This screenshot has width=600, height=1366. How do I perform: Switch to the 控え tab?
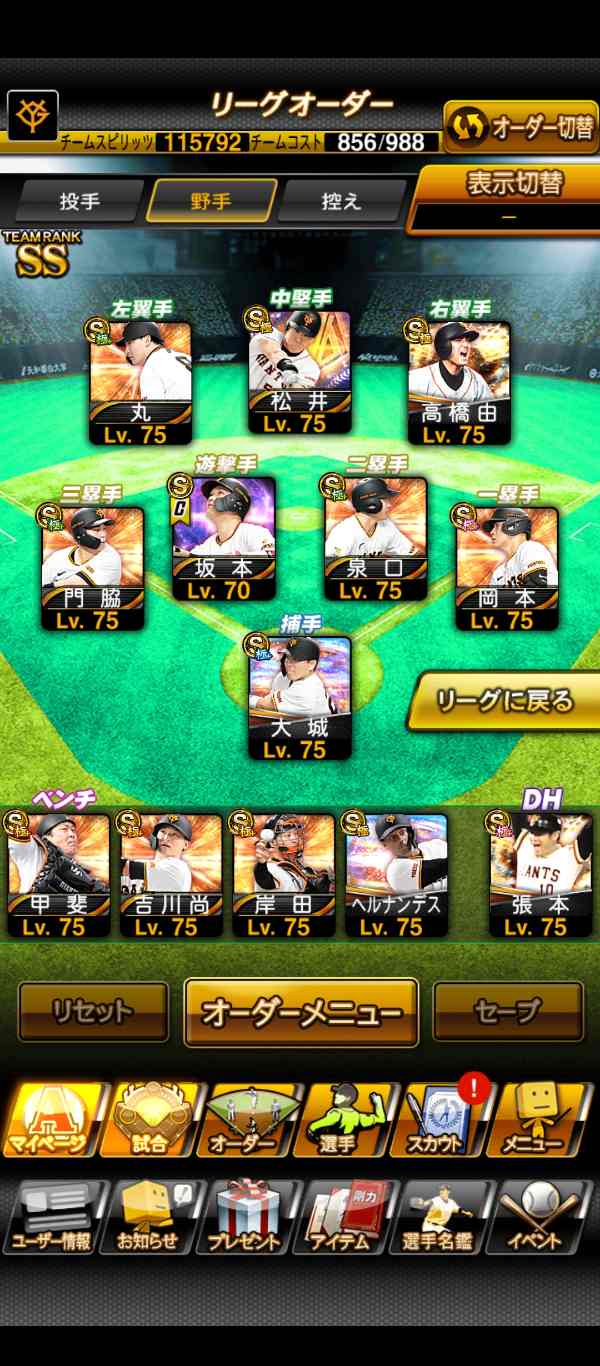click(341, 201)
